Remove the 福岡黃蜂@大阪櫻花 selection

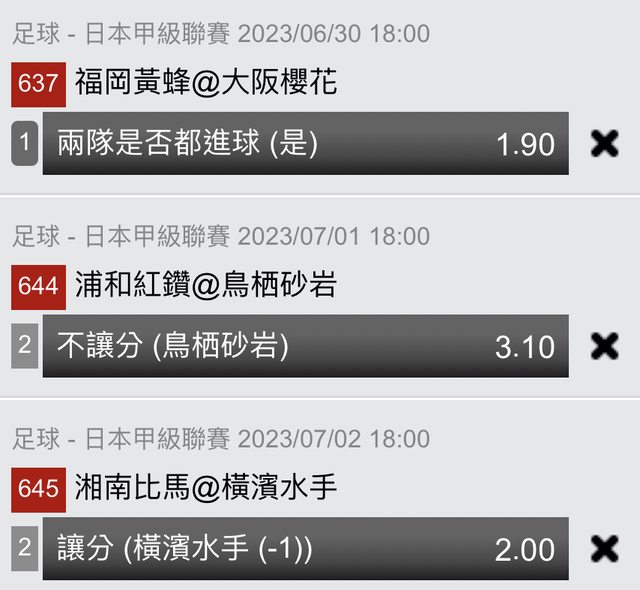click(x=604, y=144)
